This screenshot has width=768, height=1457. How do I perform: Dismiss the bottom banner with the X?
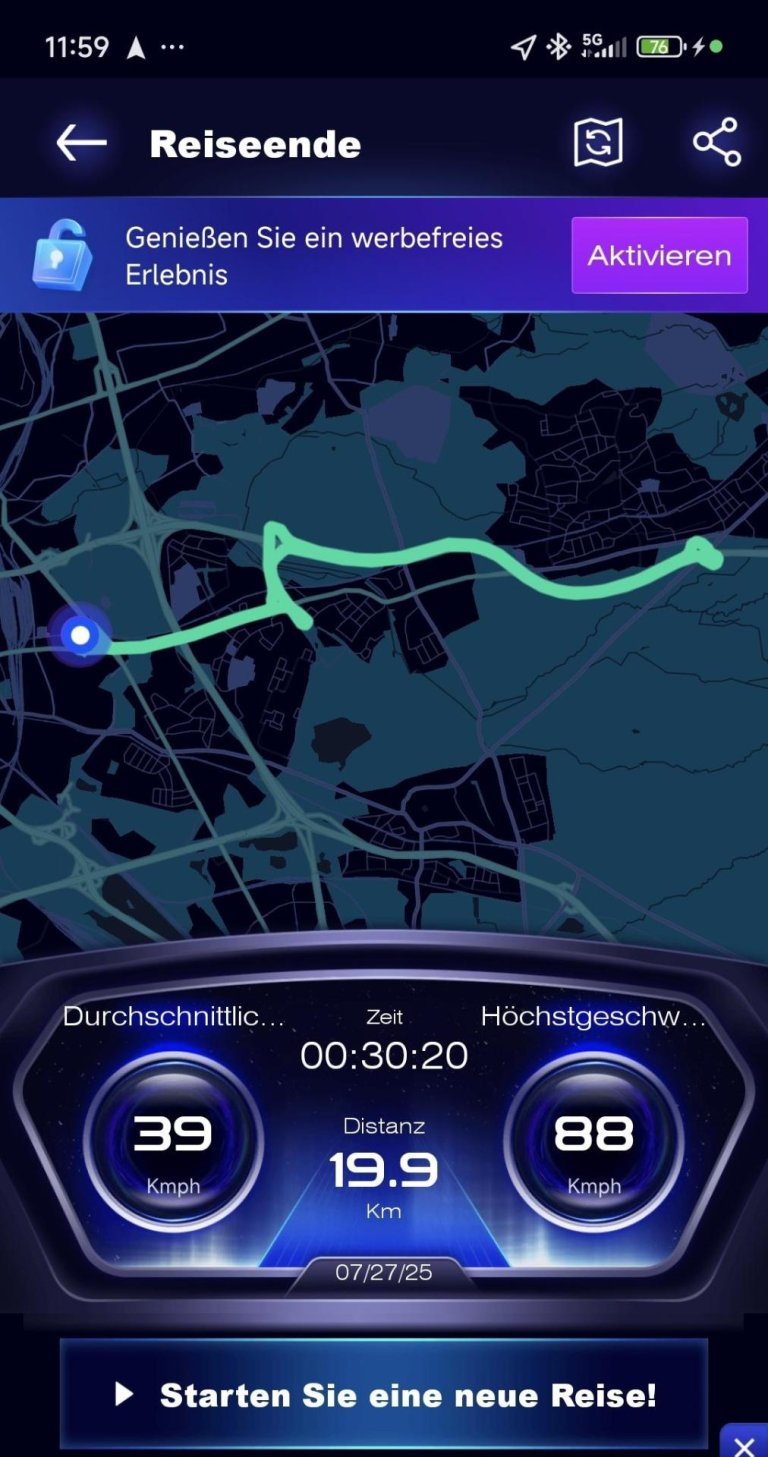744,1445
